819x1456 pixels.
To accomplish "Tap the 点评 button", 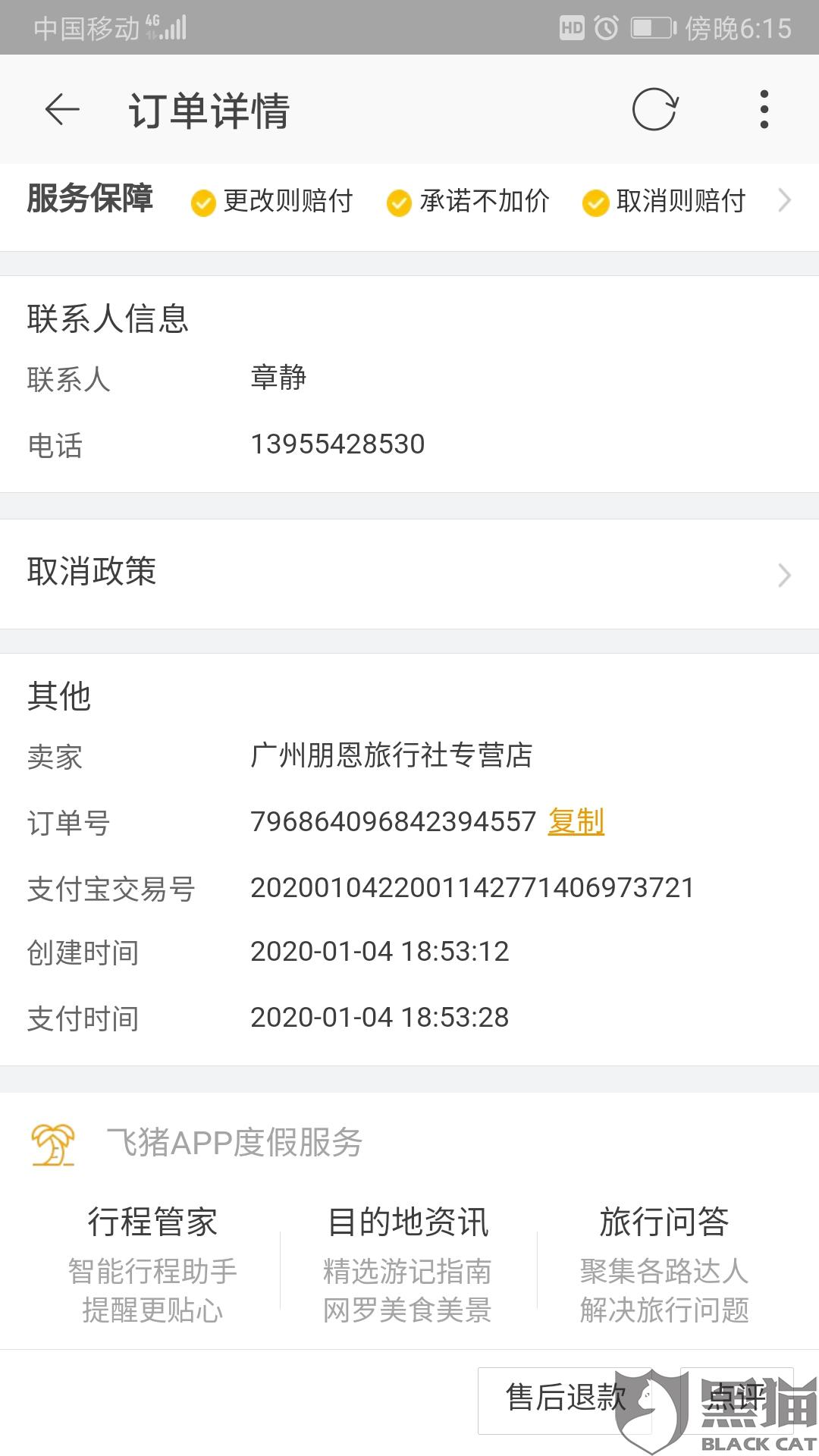I will click(736, 1400).
